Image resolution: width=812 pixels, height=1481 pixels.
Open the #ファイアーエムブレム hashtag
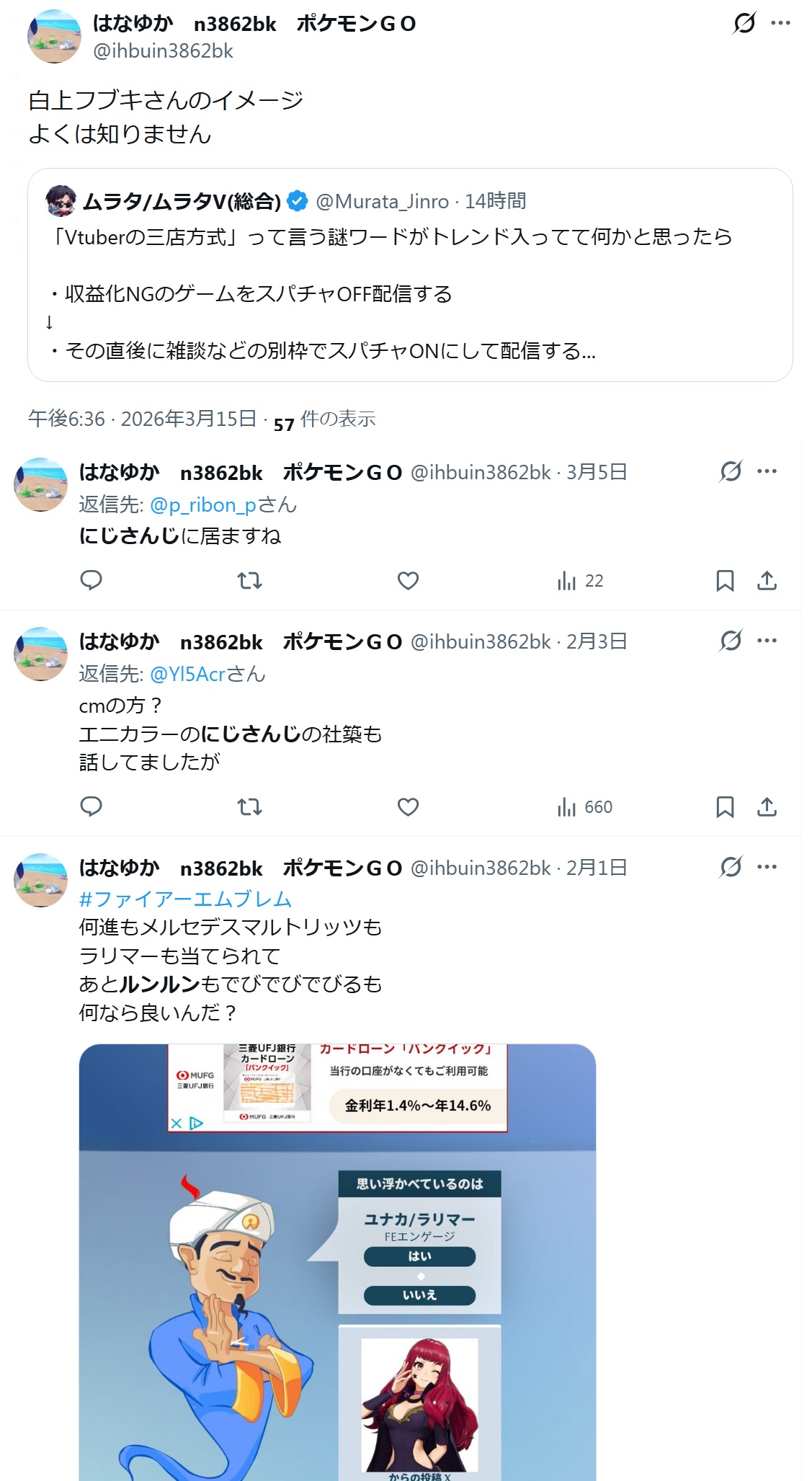pos(185,899)
